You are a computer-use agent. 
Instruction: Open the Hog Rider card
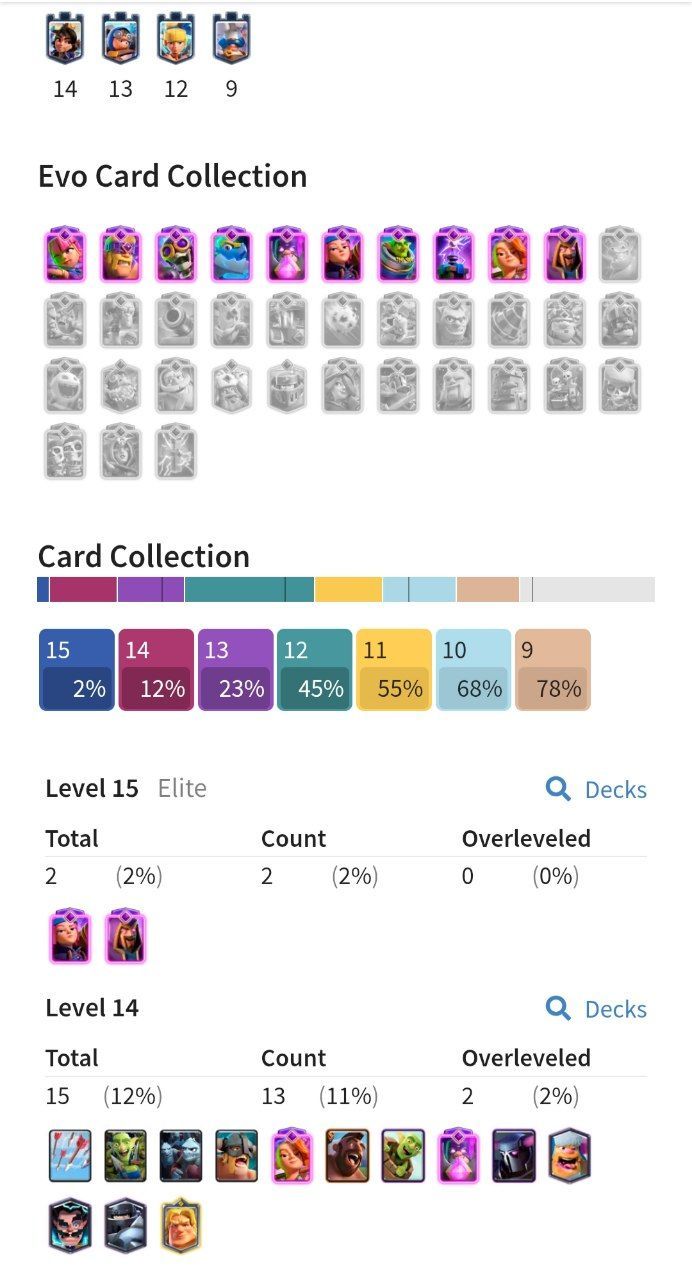pos(347,1156)
